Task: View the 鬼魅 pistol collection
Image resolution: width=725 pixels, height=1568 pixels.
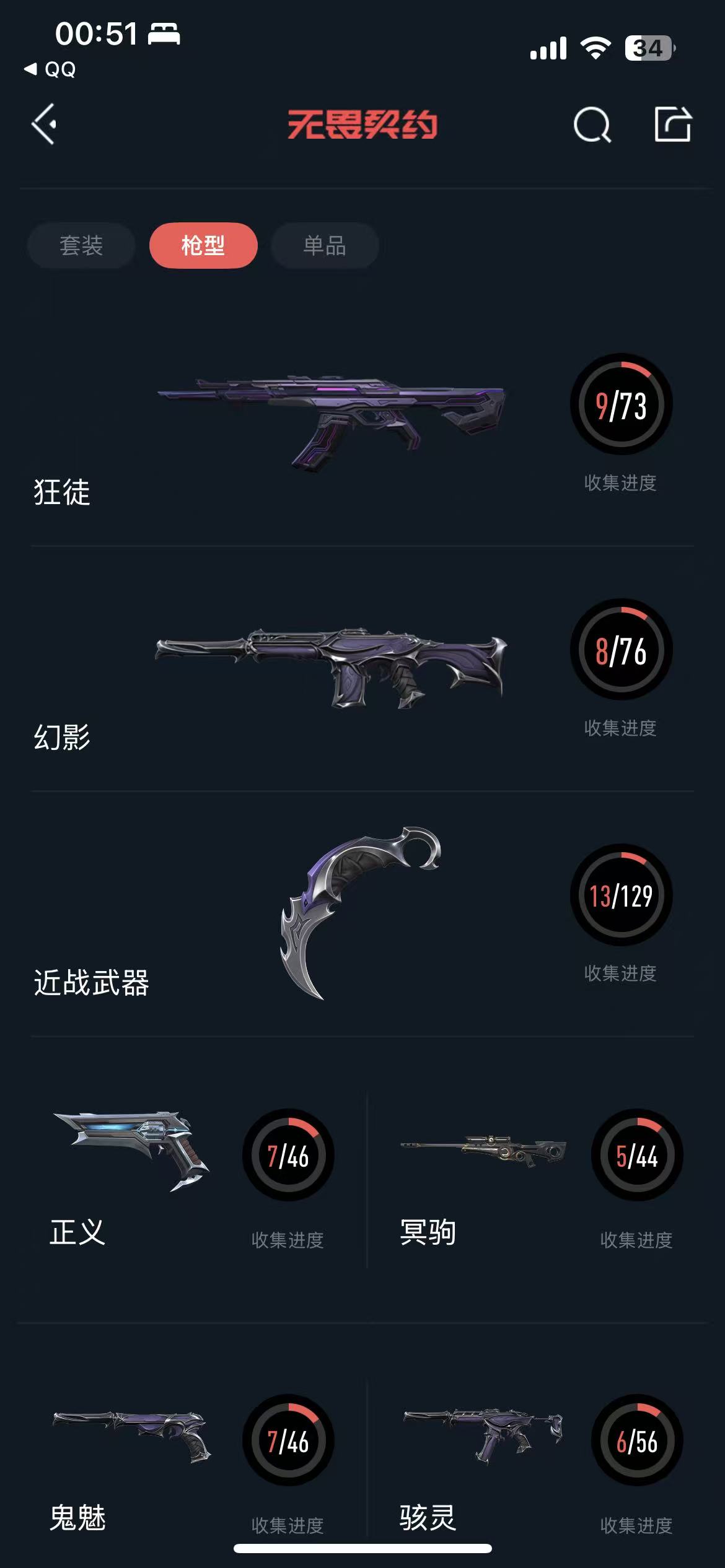Action: (192, 1465)
